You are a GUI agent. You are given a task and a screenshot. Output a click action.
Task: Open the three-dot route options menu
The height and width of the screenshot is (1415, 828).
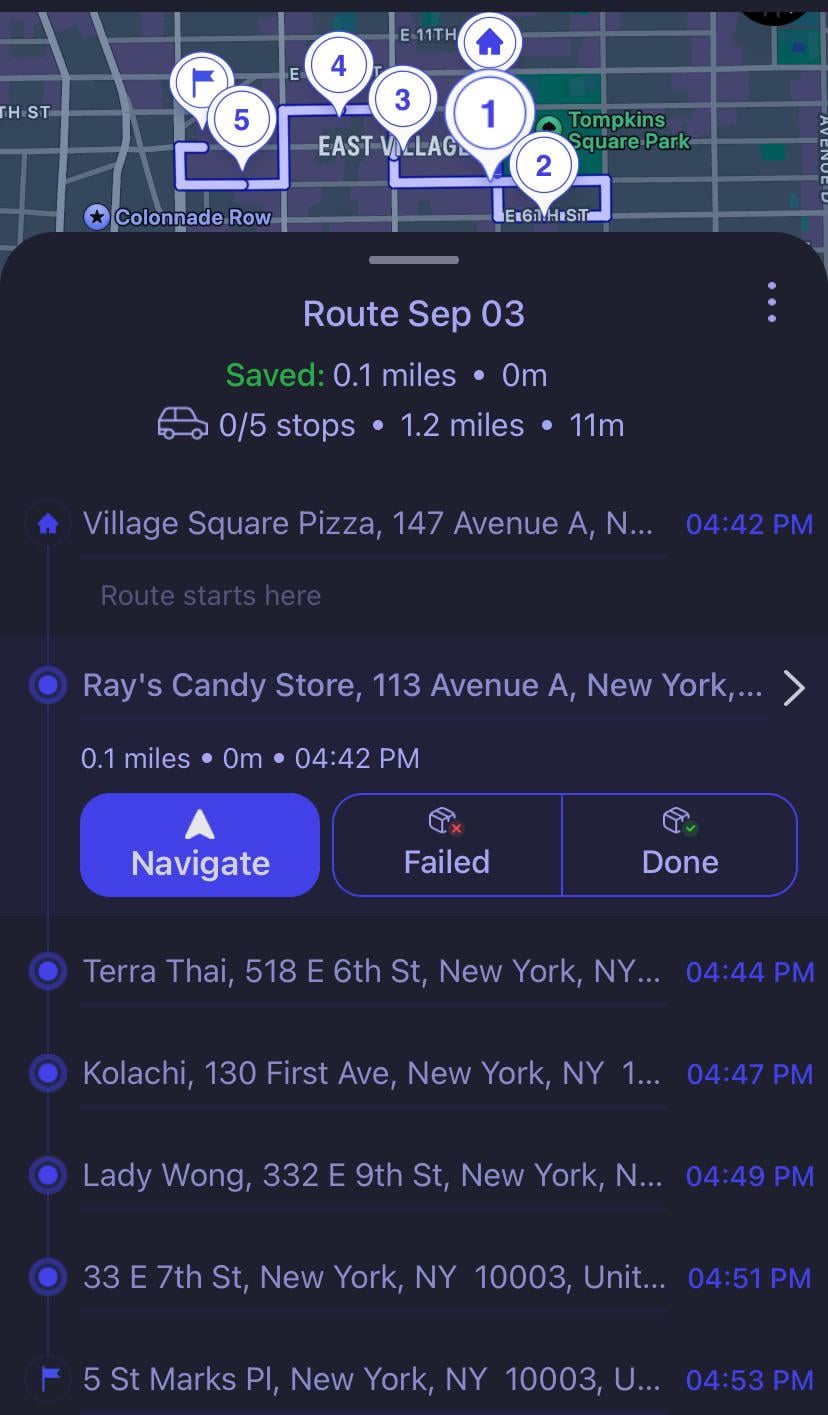point(771,302)
